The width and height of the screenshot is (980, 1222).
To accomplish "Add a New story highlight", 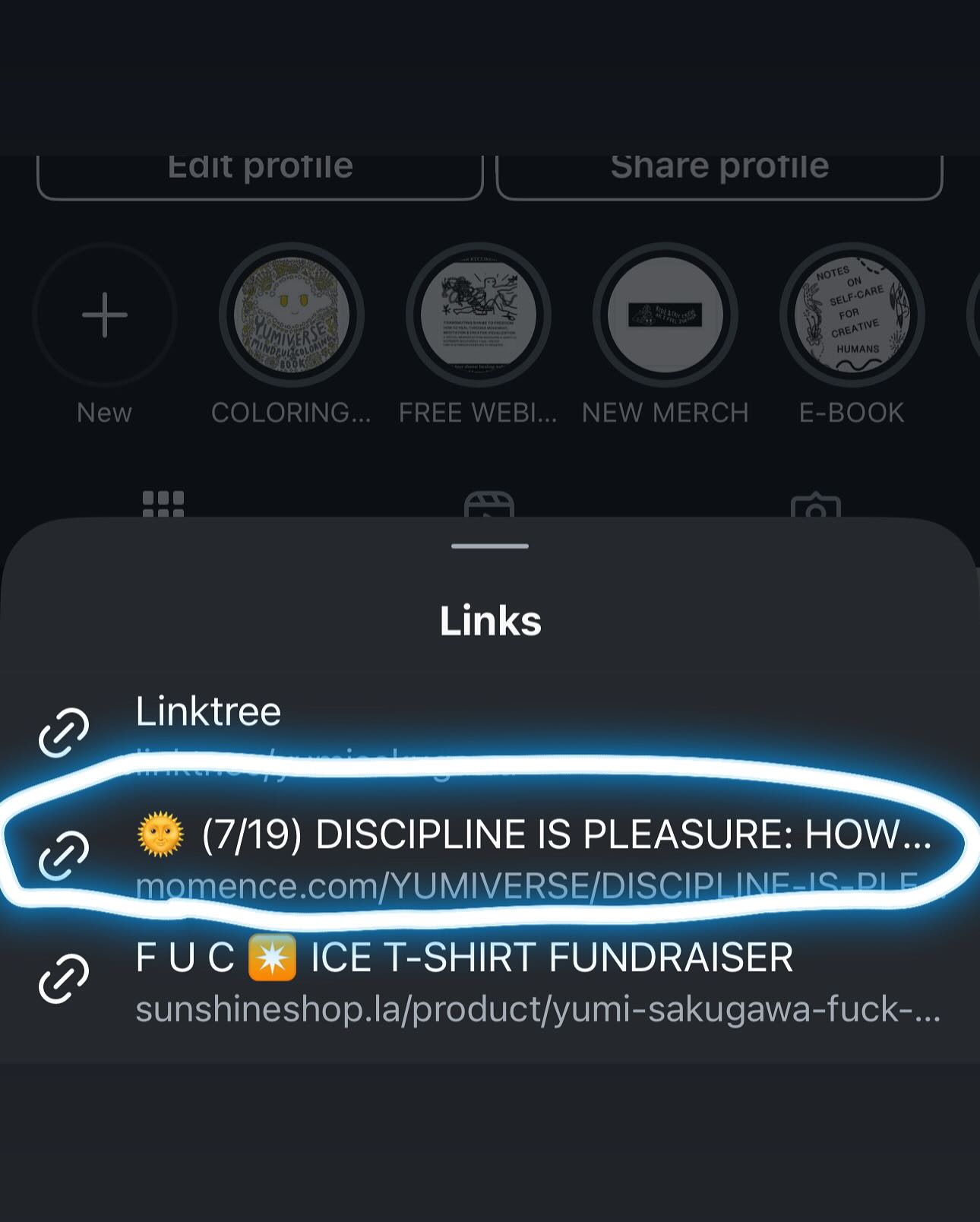I will click(x=104, y=315).
